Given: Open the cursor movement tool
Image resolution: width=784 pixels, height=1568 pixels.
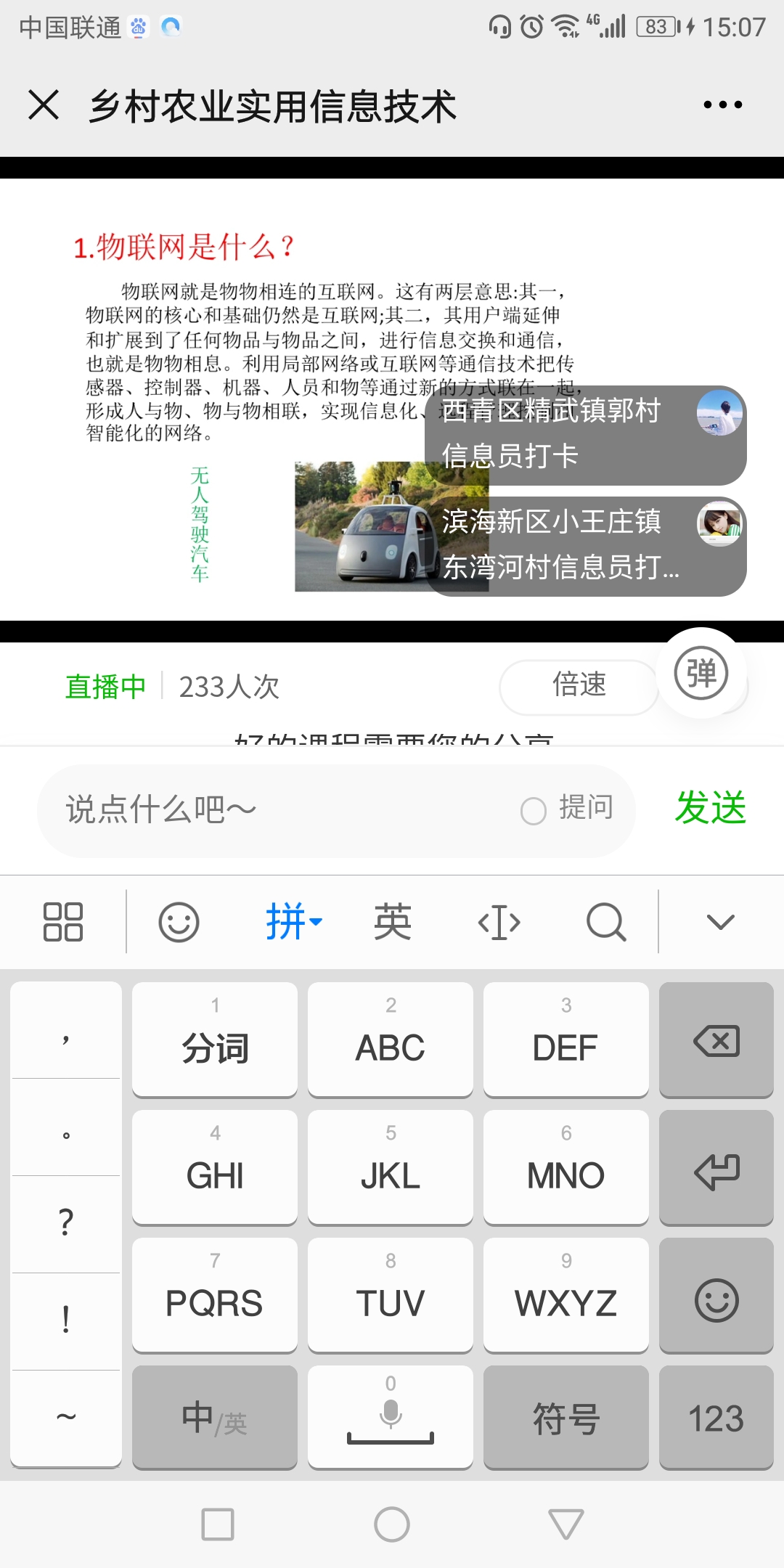Looking at the screenshot, I should pyautogui.click(x=499, y=922).
